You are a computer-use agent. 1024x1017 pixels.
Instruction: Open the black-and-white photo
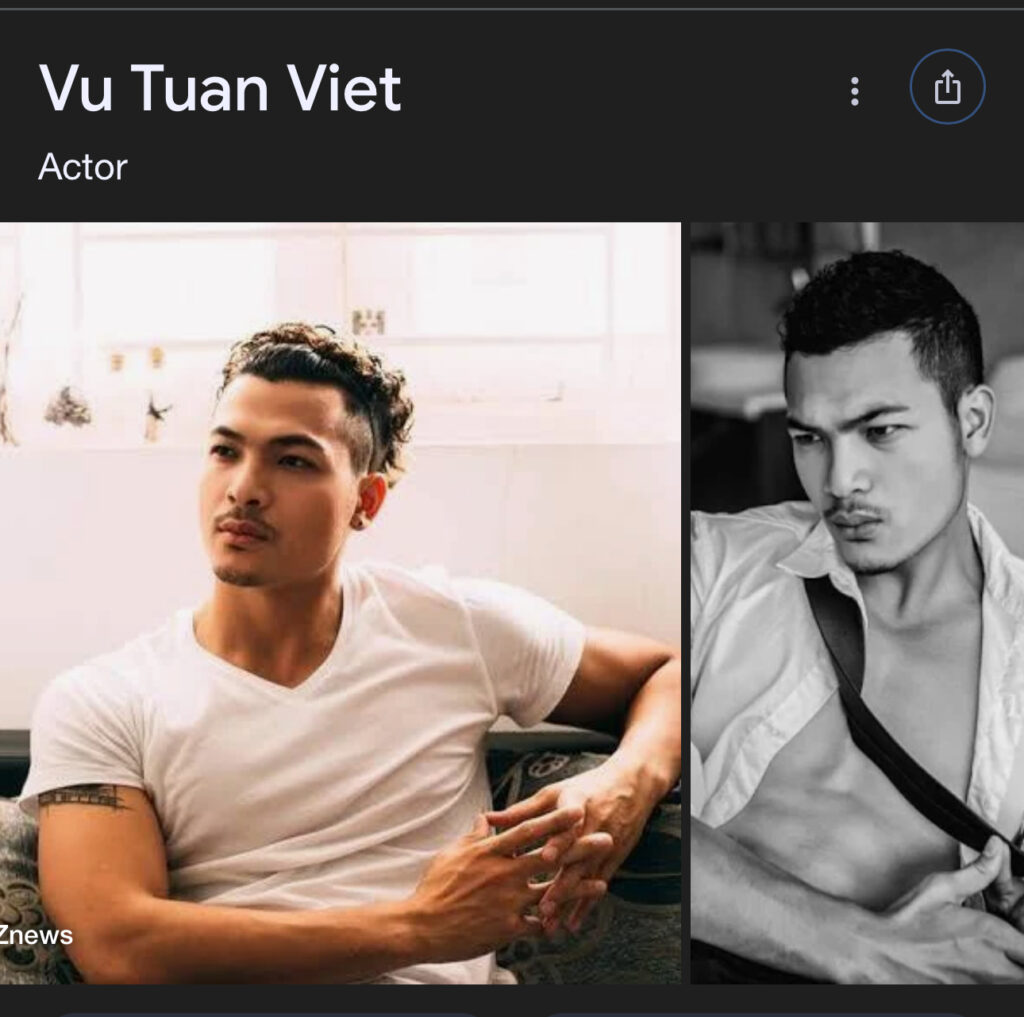point(857,600)
